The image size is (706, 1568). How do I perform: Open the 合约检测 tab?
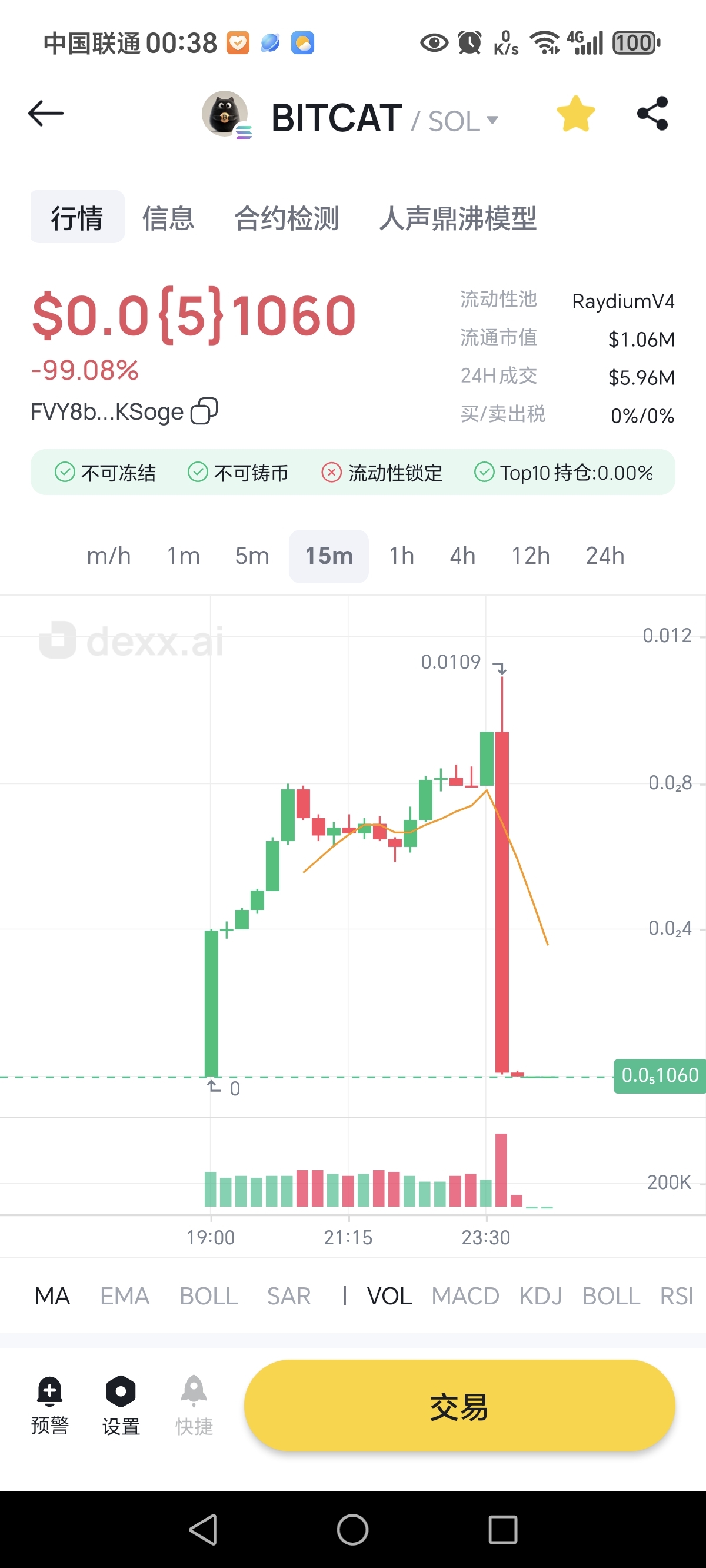(286, 218)
